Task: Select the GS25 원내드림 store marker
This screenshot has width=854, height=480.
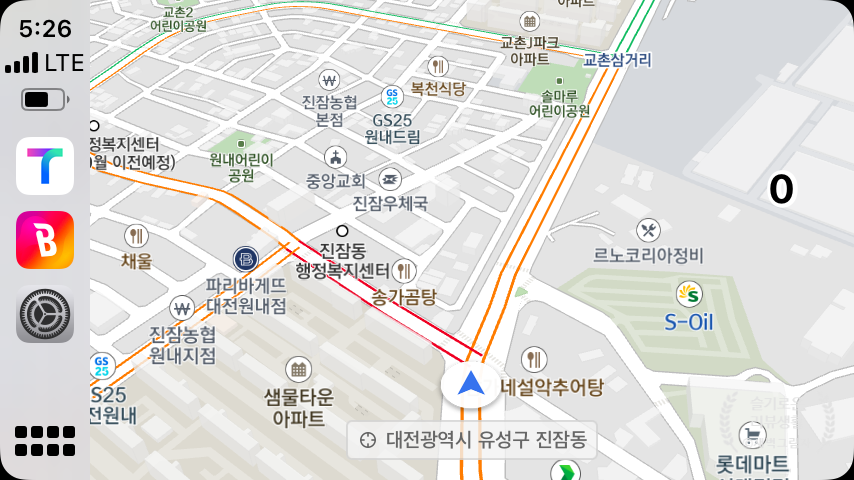Action: 393,97
